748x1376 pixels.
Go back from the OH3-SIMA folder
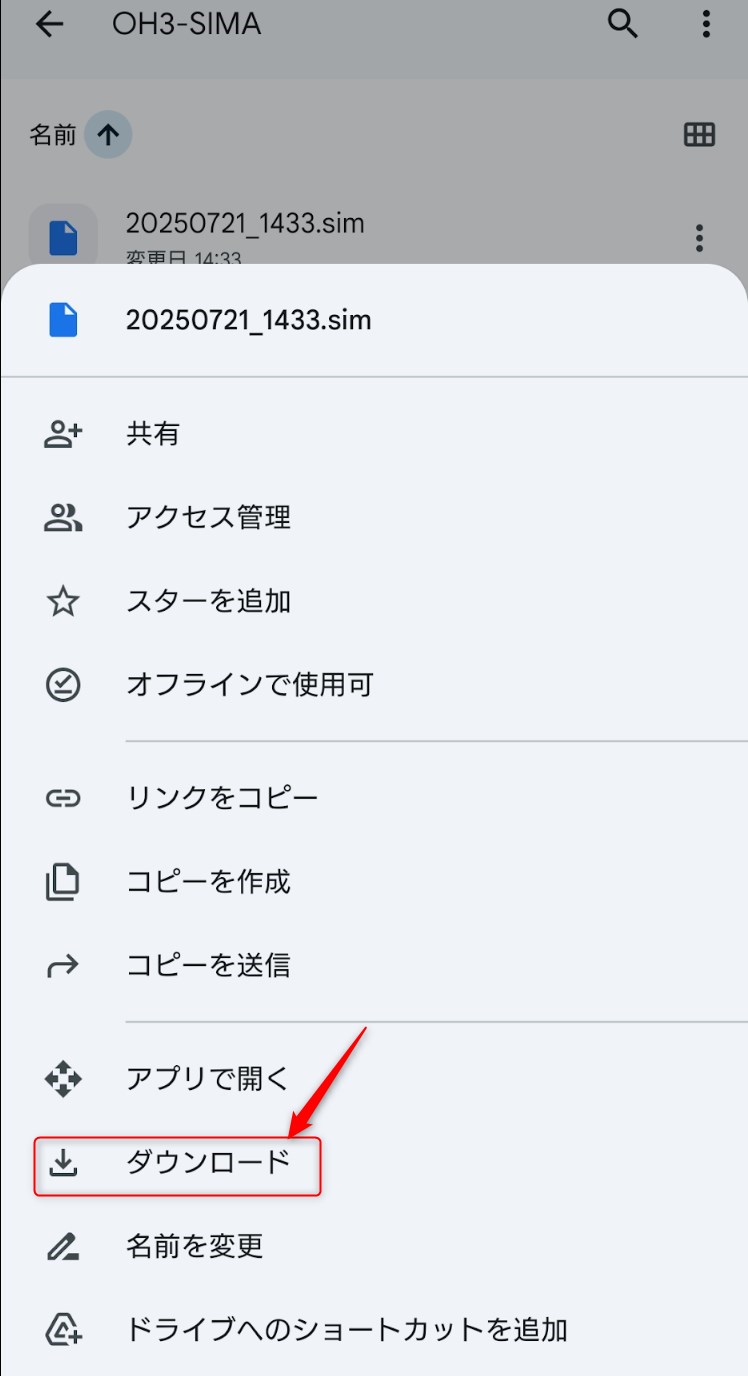[x=49, y=25]
